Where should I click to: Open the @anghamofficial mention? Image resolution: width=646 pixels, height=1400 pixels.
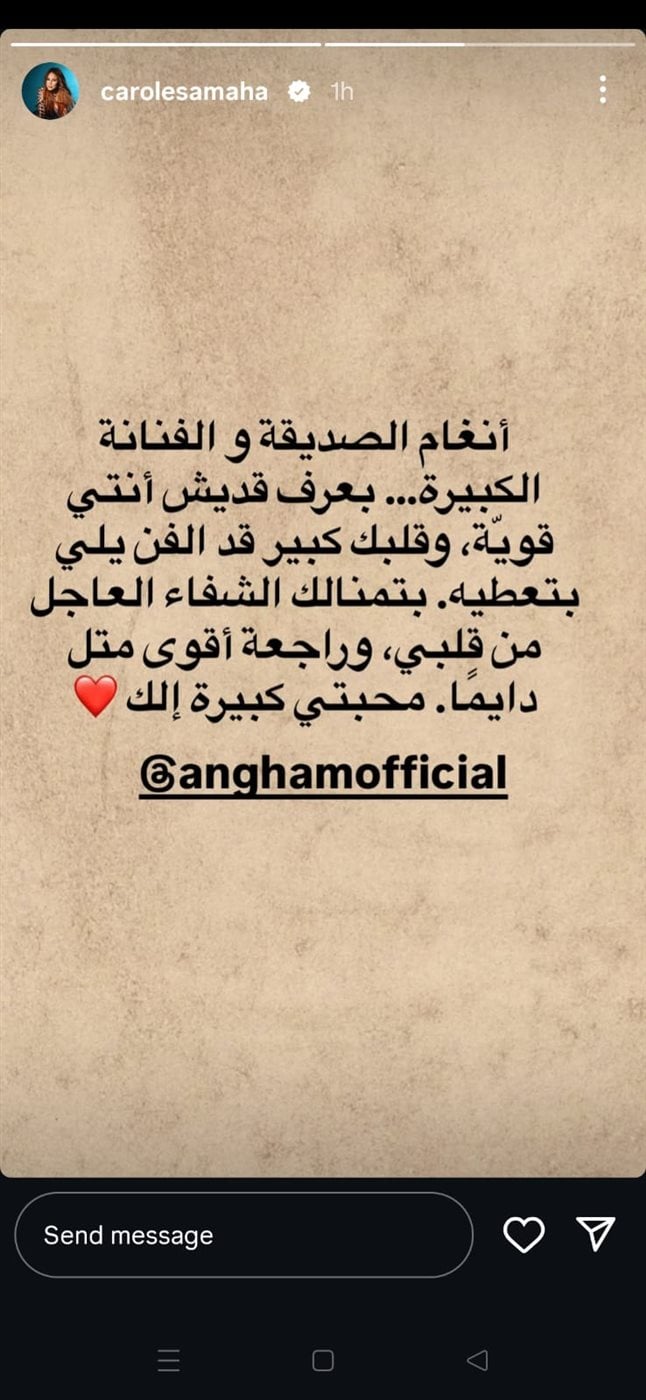(x=323, y=774)
